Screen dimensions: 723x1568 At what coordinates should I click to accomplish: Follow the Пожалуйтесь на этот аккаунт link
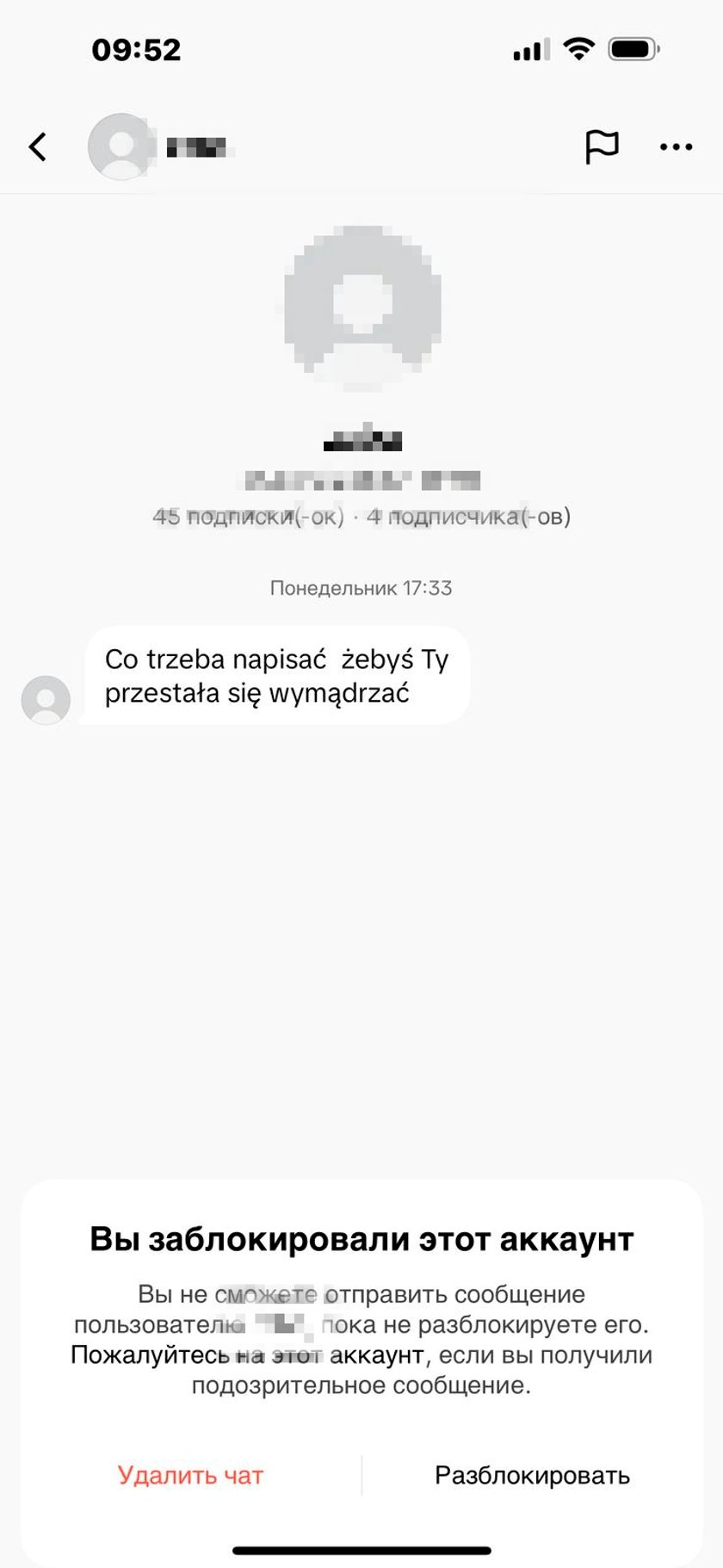pos(247,1355)
